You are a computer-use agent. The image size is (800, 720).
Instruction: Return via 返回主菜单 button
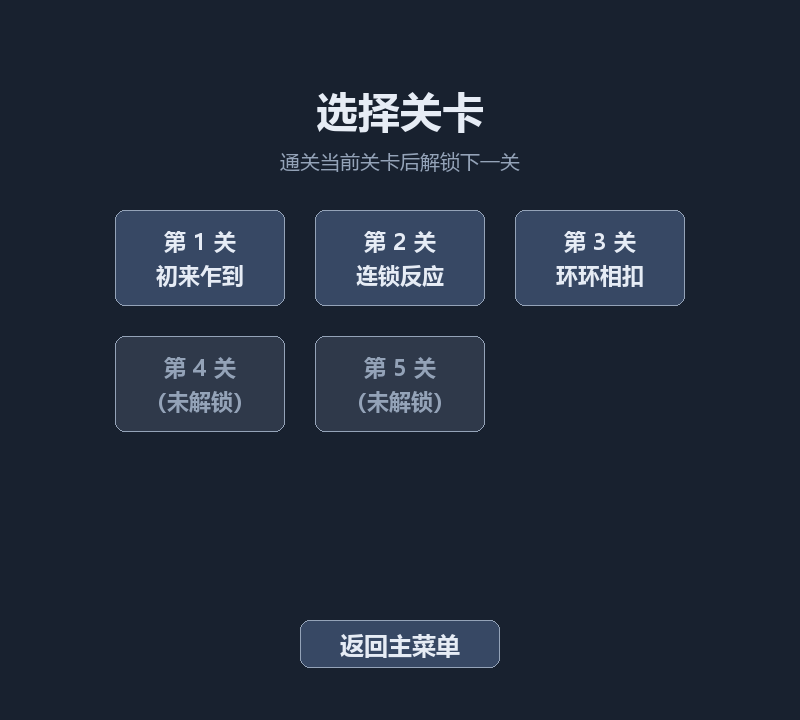pos(399,644)
